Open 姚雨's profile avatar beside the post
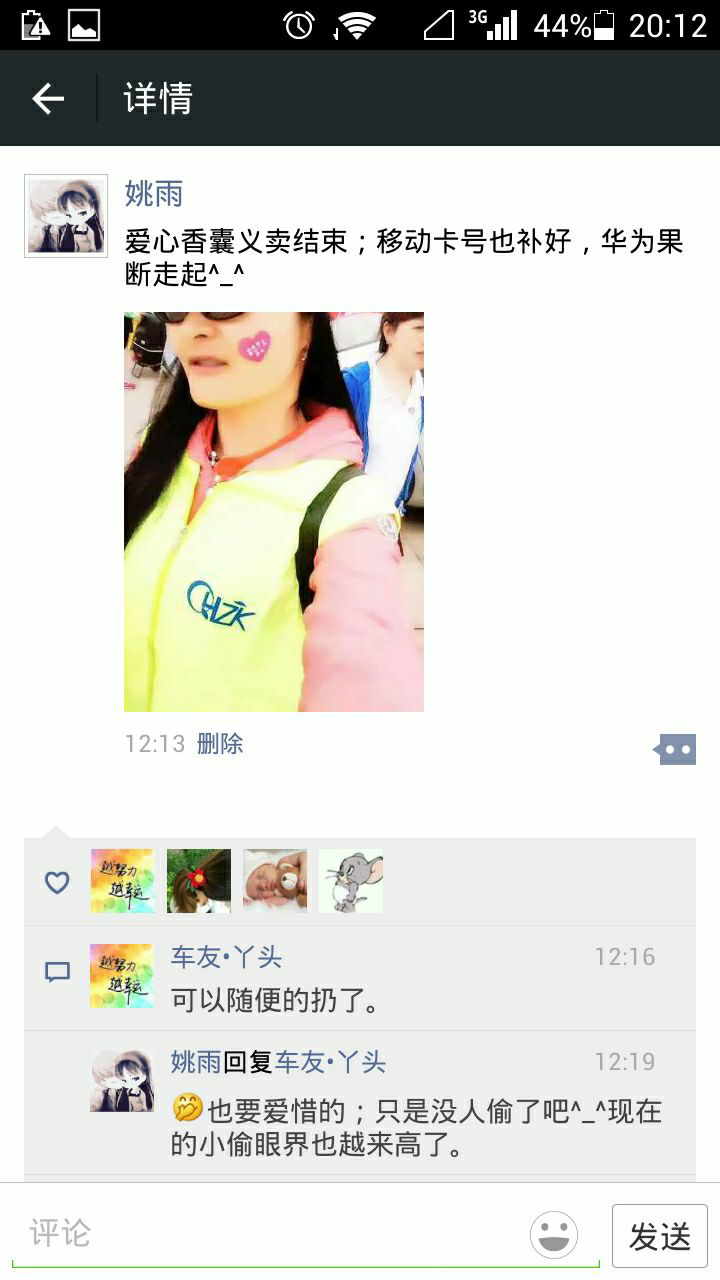 pyautogui.click(x=66, y=216)
